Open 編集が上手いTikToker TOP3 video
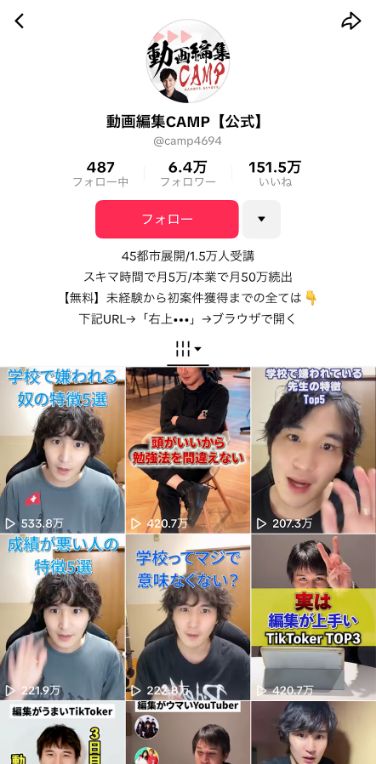Screen dimensions: 376x764 [314, 617]
